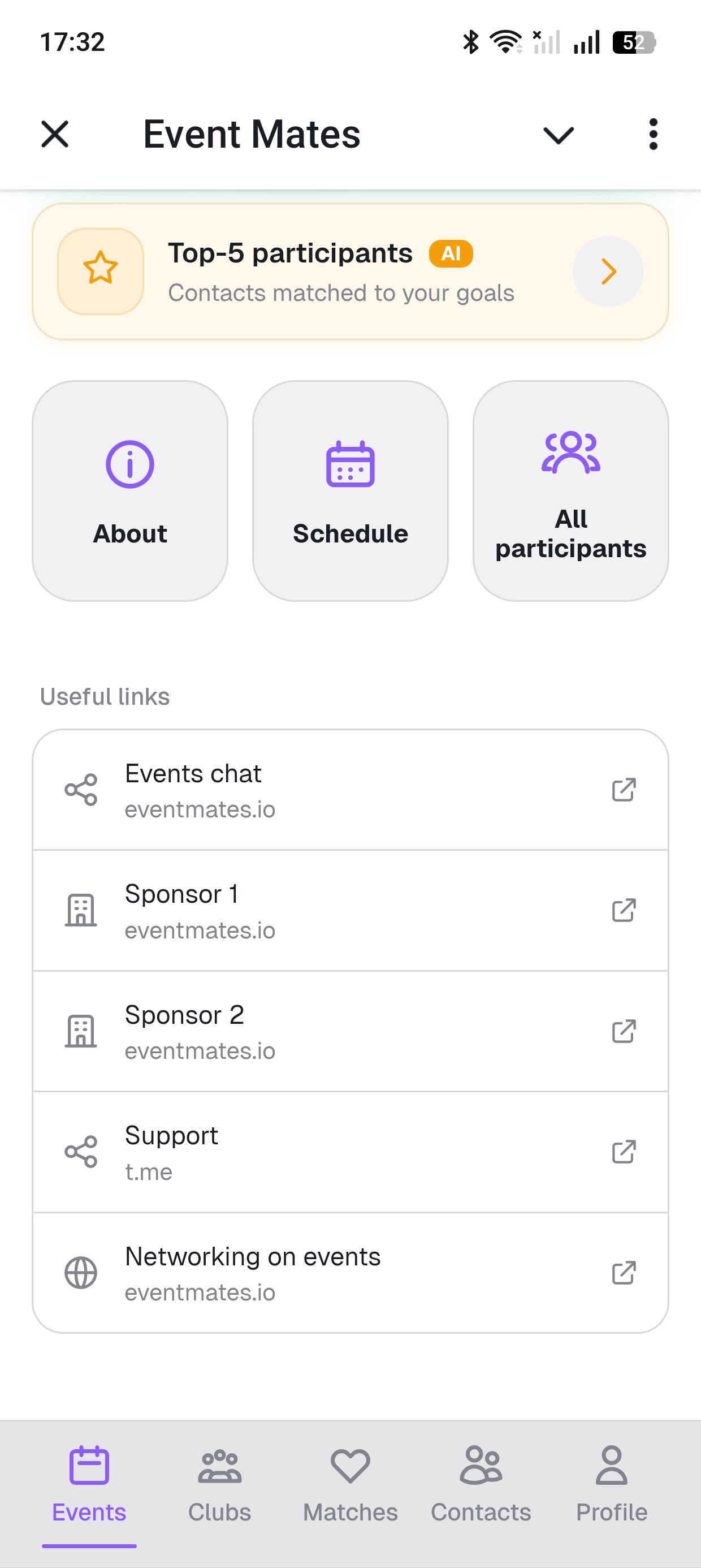Open the Contacts tab

click(x=481, y=1485)
